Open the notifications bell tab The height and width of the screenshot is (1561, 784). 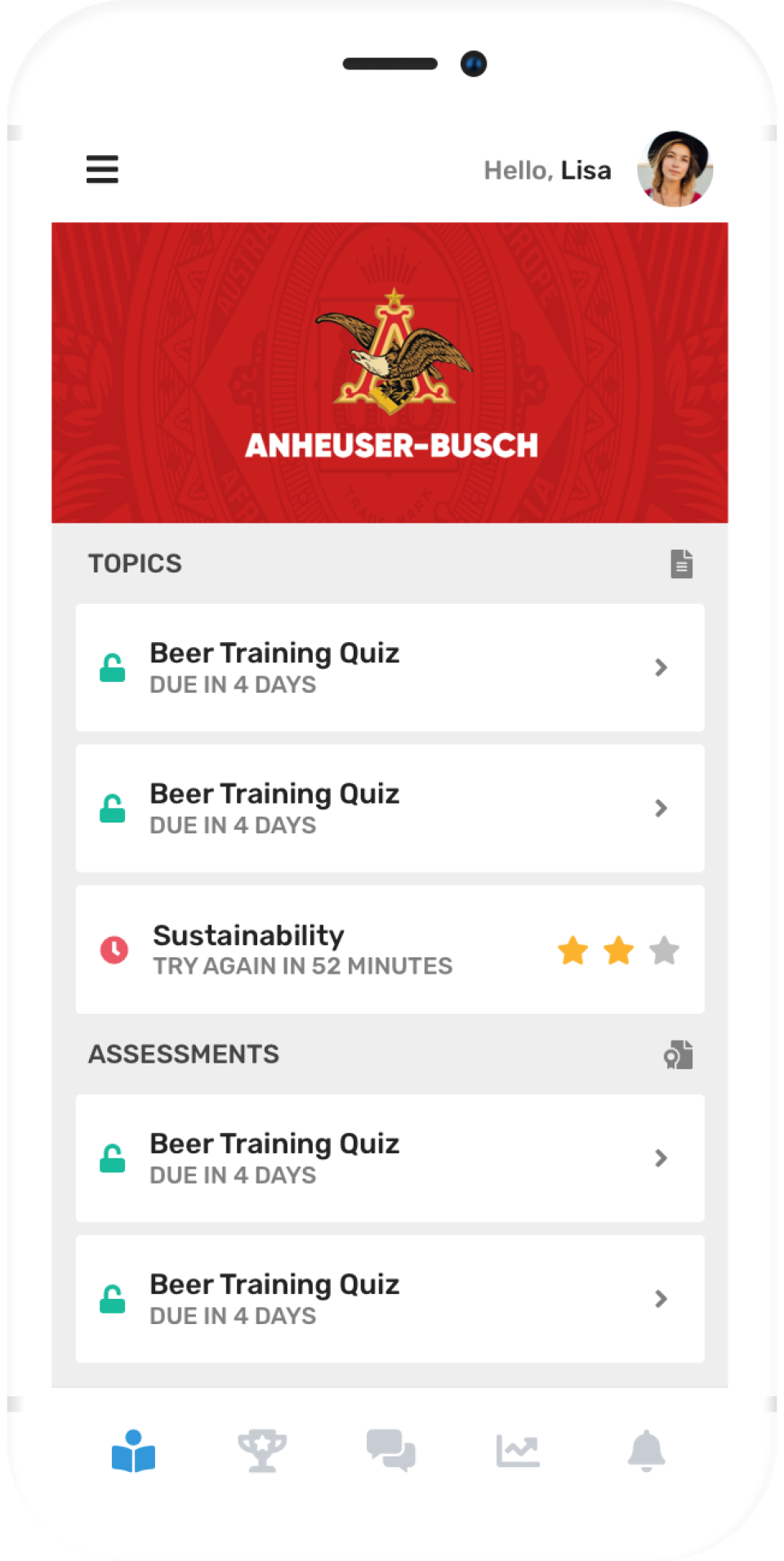tap(646, 1451)
